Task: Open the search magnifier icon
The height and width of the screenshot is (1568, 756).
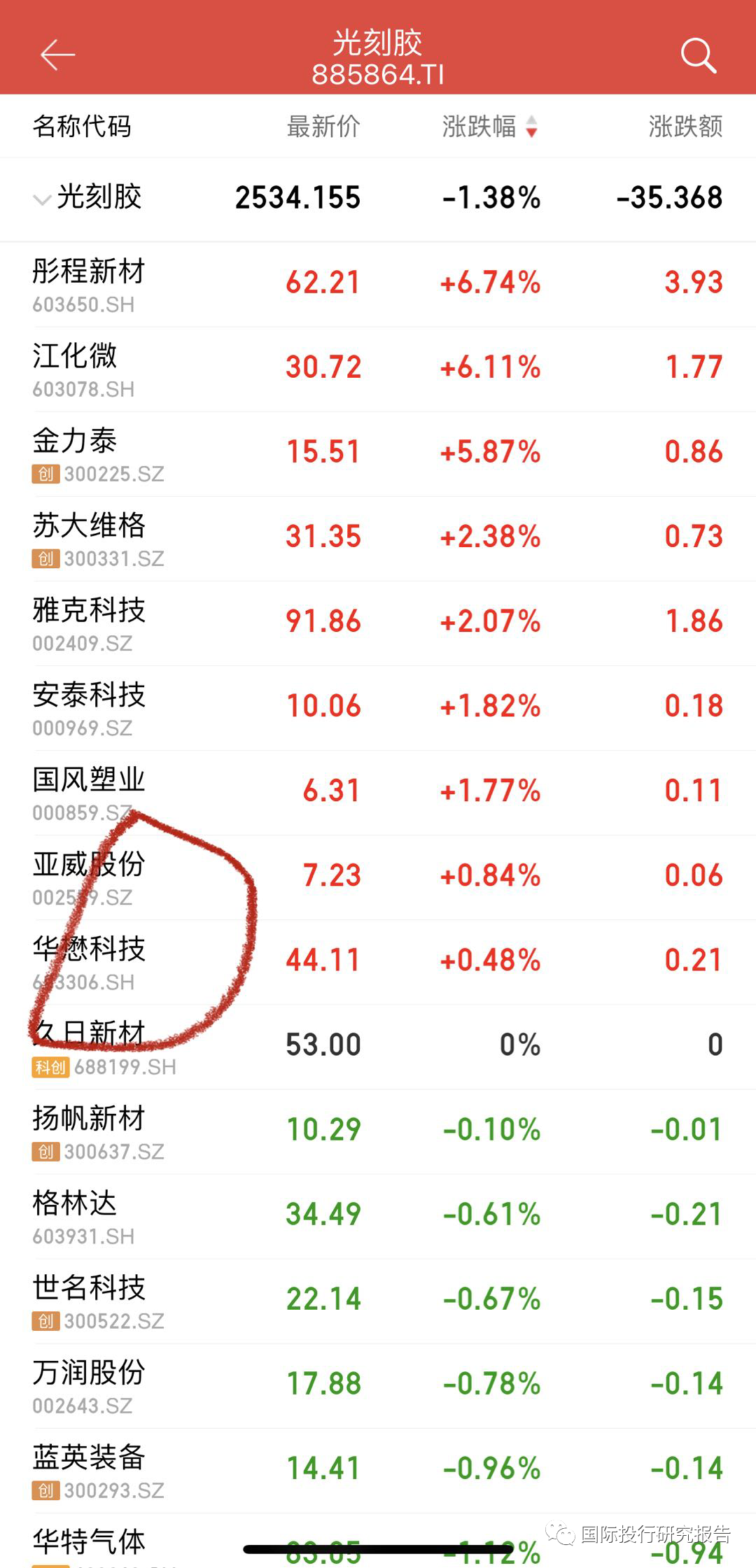Action: pyautogui.click(x=698, y=55)
